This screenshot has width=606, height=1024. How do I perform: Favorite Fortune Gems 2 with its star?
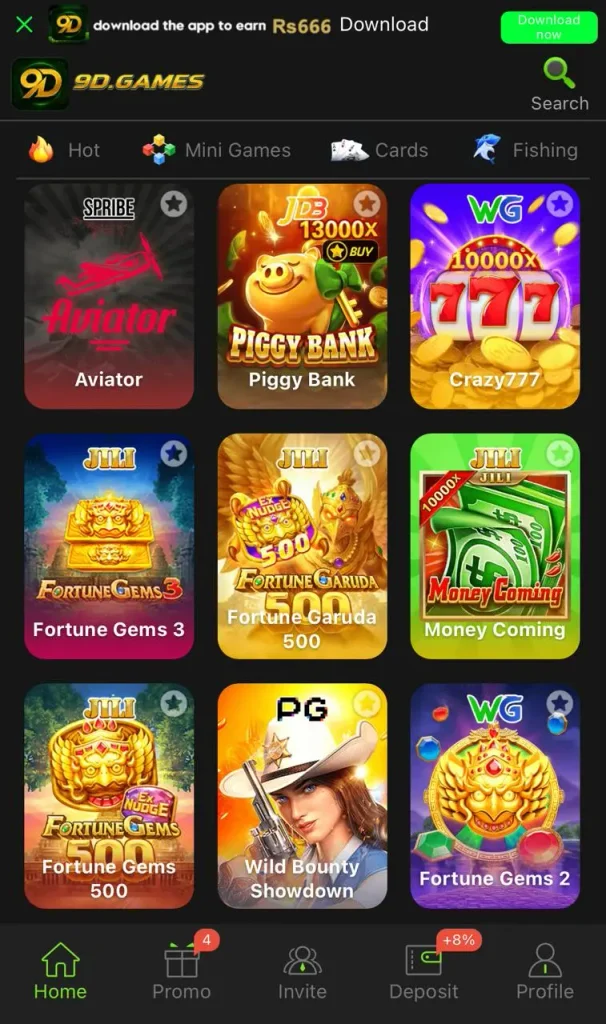pos(560,703)
